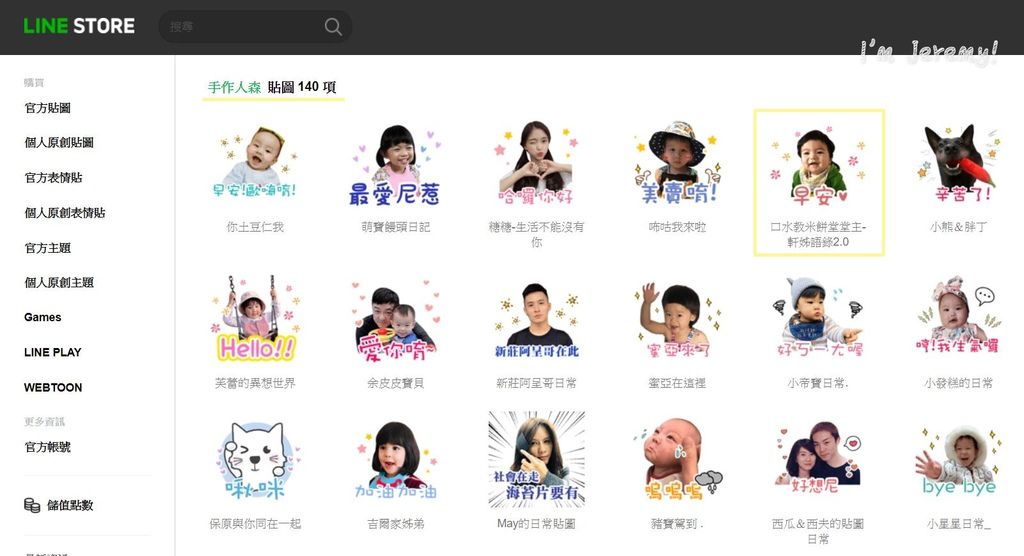The height and width of the screenshot is (556, 1024).
Task: Tap the search magnifier icon
Action: pos(333,27)
